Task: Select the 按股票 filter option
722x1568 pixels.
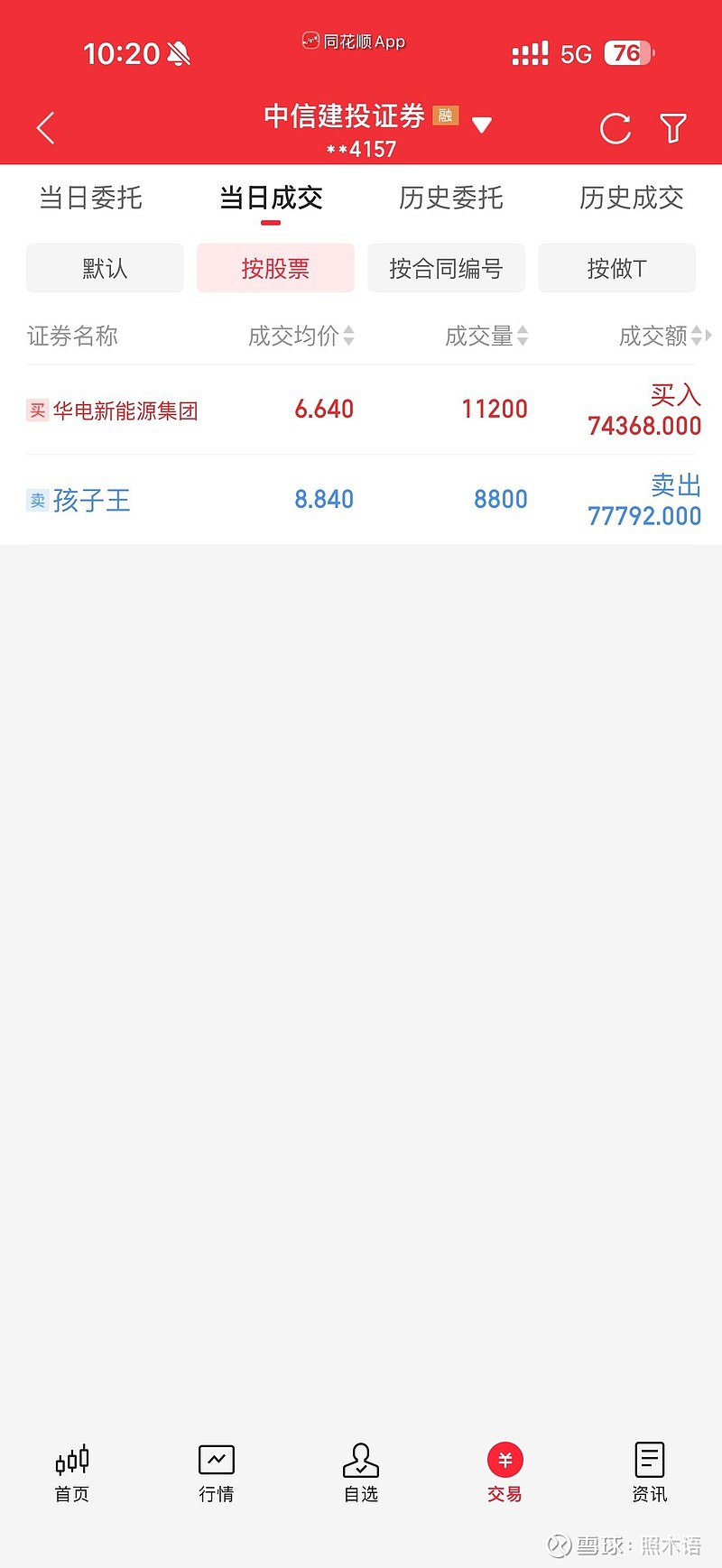Action: click(274, 268)
